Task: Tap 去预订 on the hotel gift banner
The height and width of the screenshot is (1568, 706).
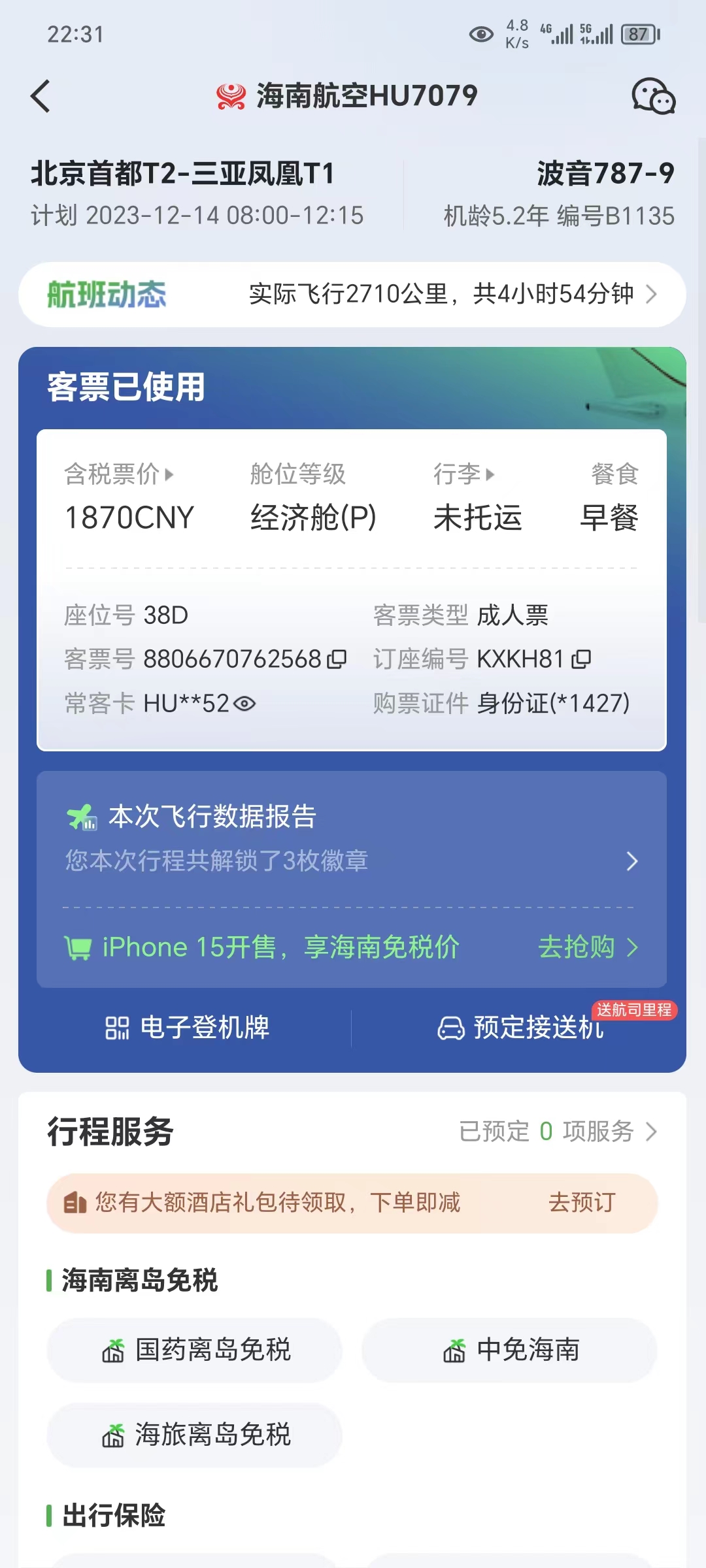Action: click(x=582, y=1203)
